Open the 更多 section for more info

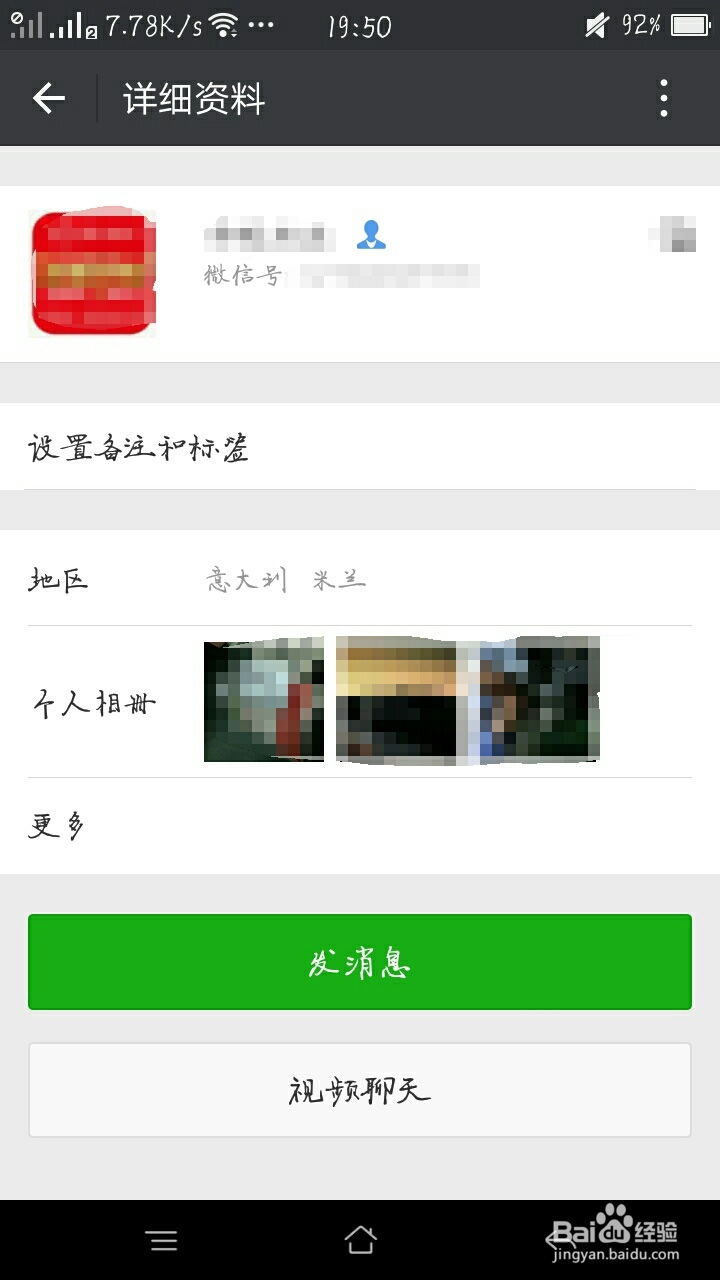click(x=55, y=824)
